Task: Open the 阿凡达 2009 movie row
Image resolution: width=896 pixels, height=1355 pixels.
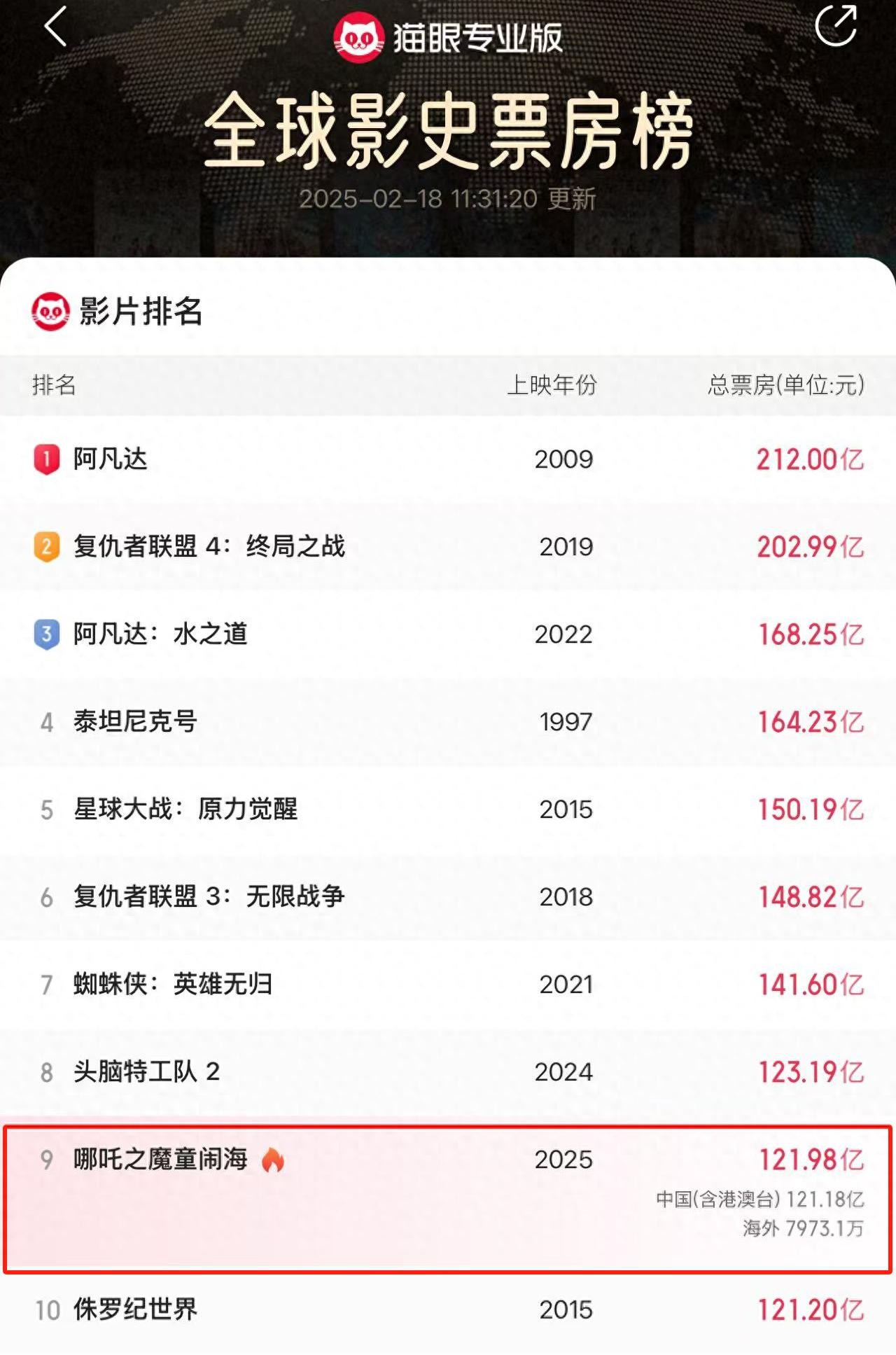Action: click(448, 459)
